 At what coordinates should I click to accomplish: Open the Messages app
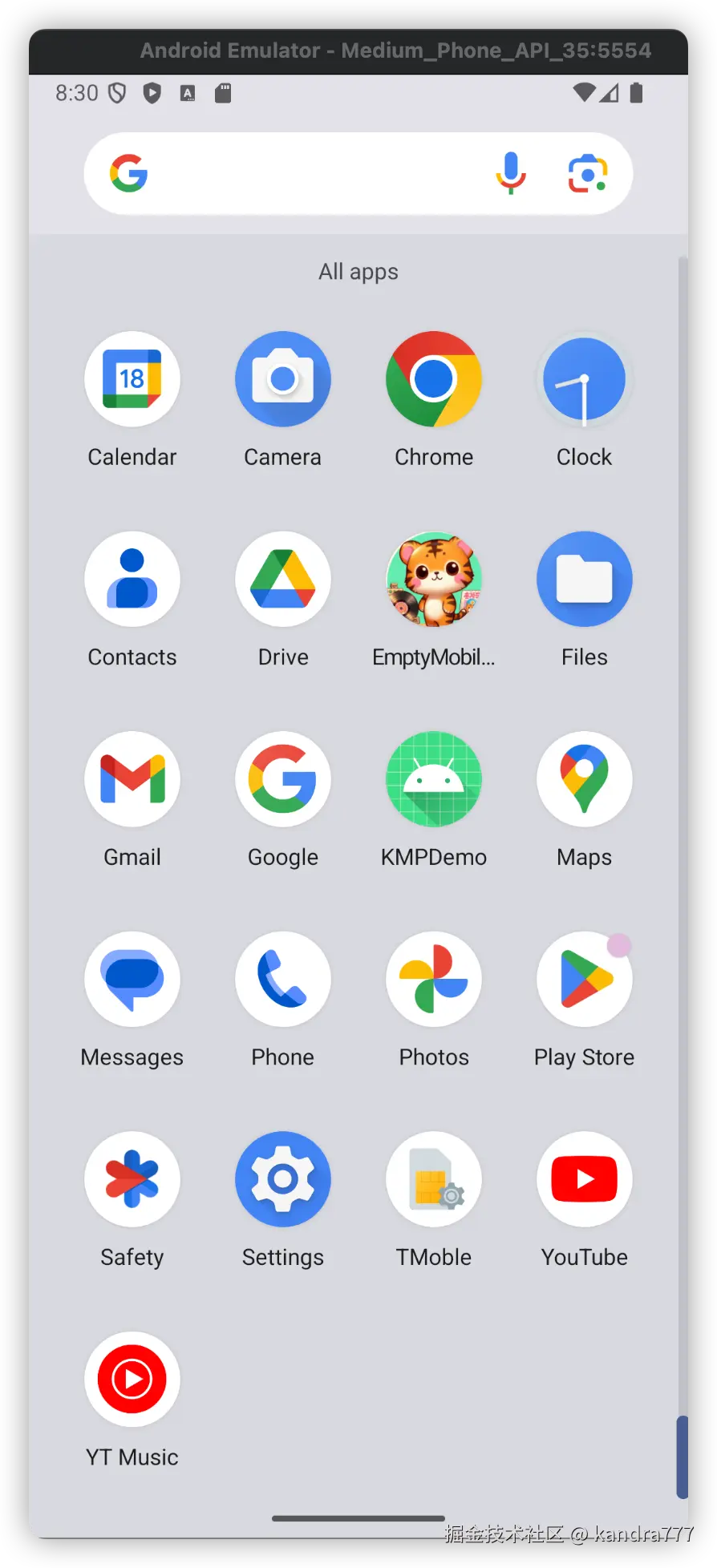pos(132,980)
